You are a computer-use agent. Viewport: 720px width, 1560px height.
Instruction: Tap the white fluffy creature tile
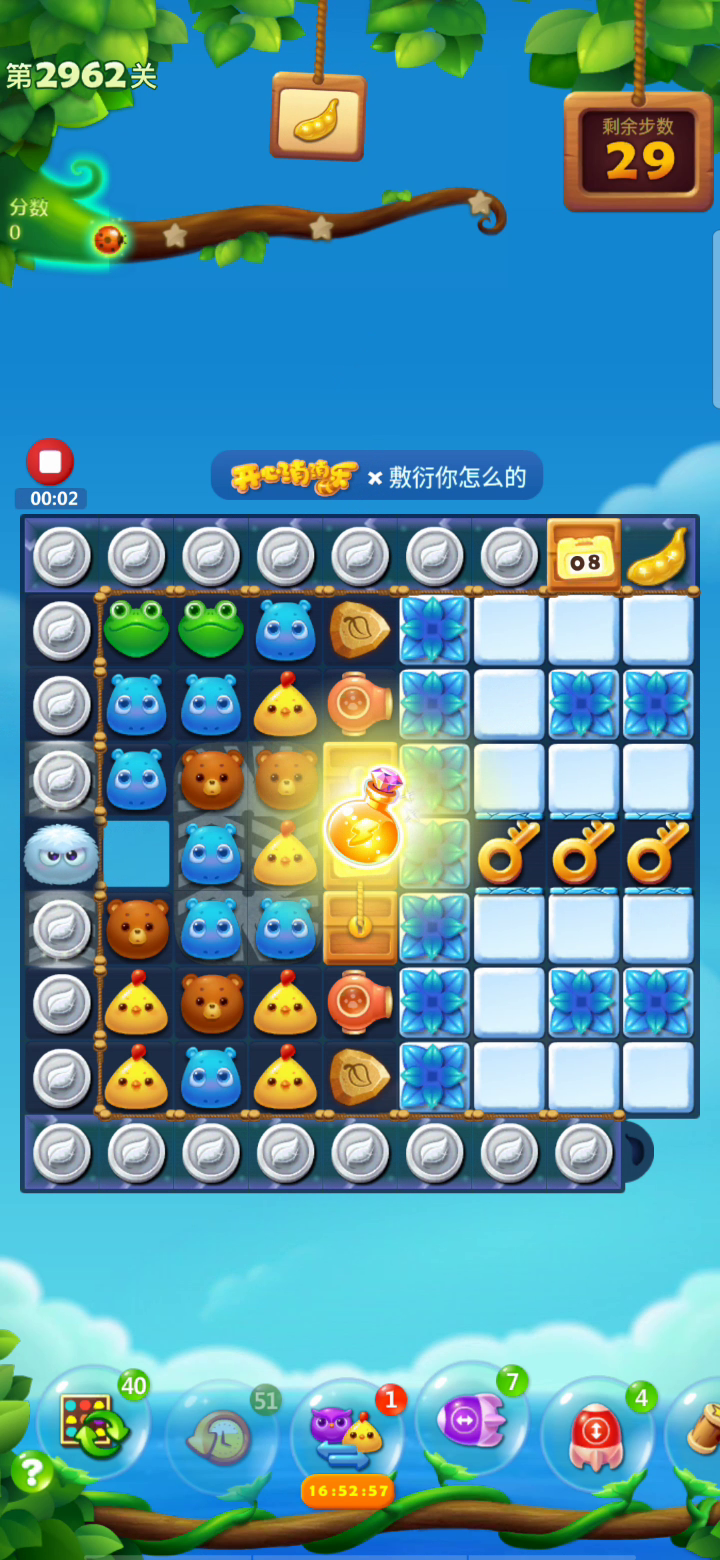click(x=61, y=854)
